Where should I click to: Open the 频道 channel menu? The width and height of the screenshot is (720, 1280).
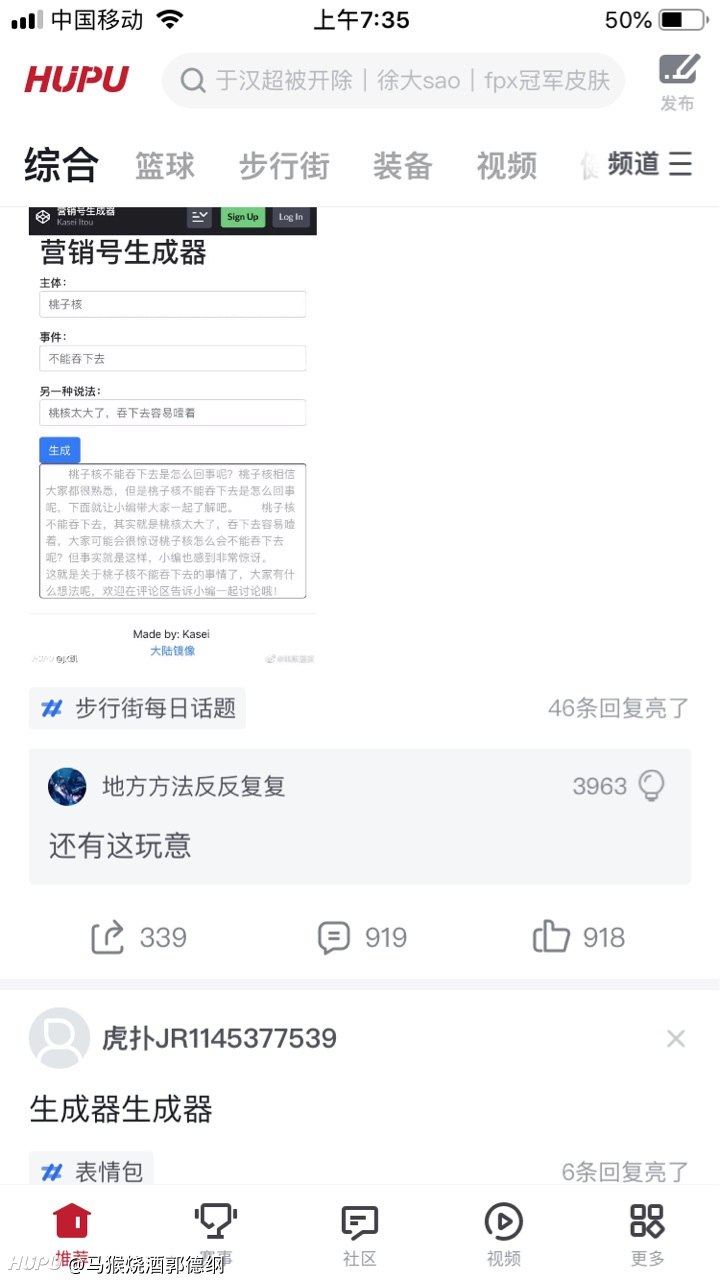(650, 163)
